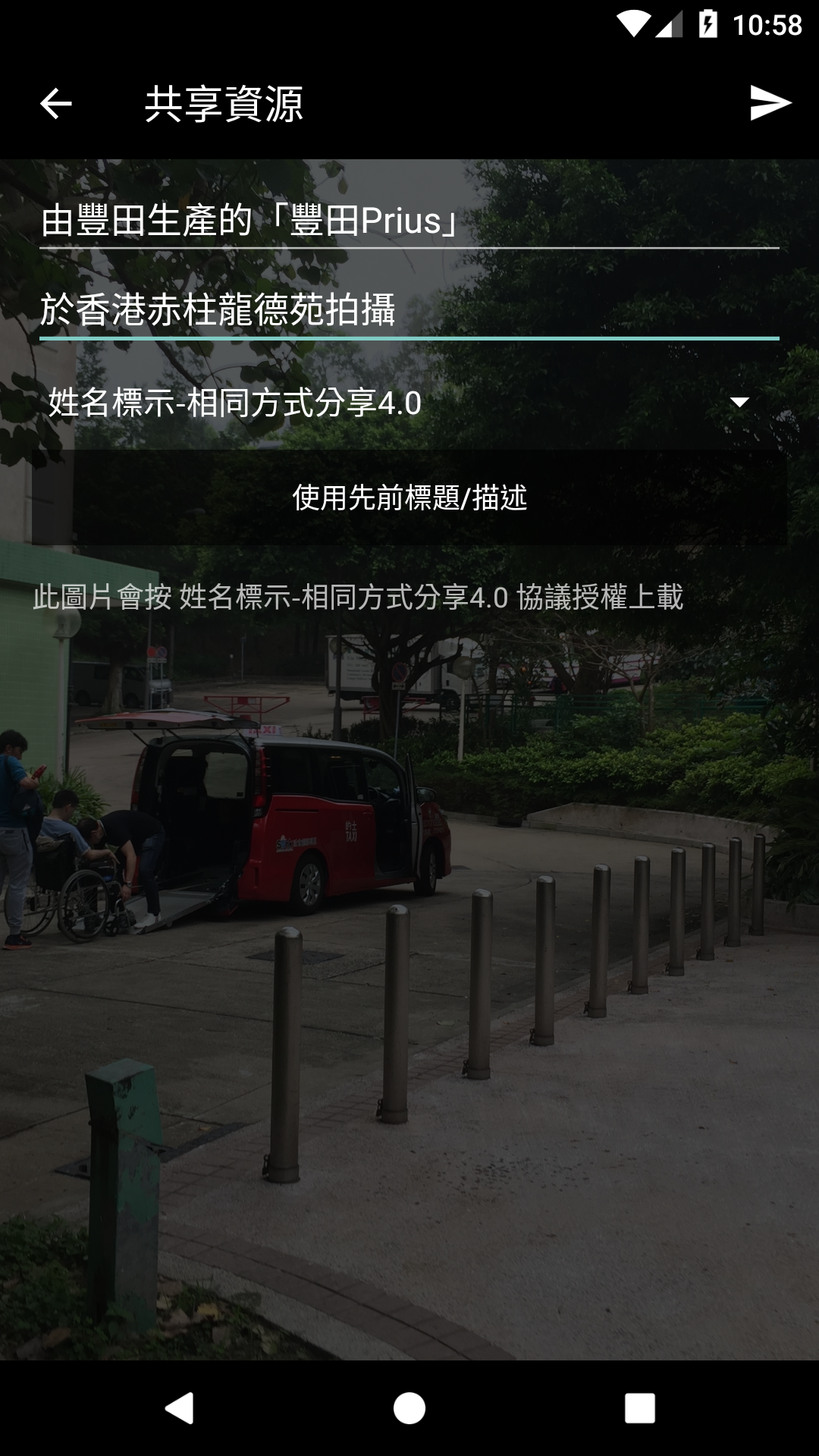Viewport: 819px width, 1456px height.
Task: Go back with the app bar arrow
Action: tap(55, 104)
